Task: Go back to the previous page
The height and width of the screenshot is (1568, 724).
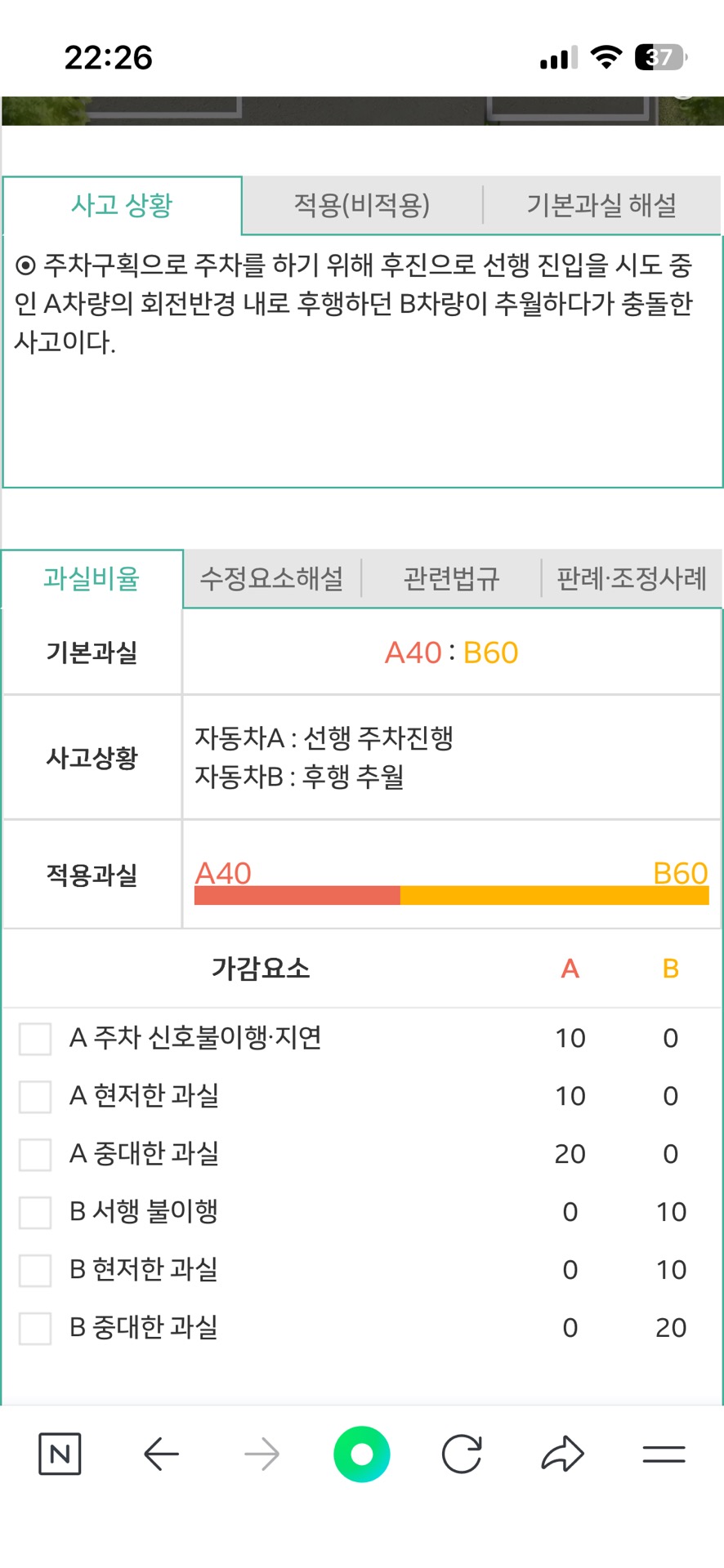Action: [x=161, y=1454]
